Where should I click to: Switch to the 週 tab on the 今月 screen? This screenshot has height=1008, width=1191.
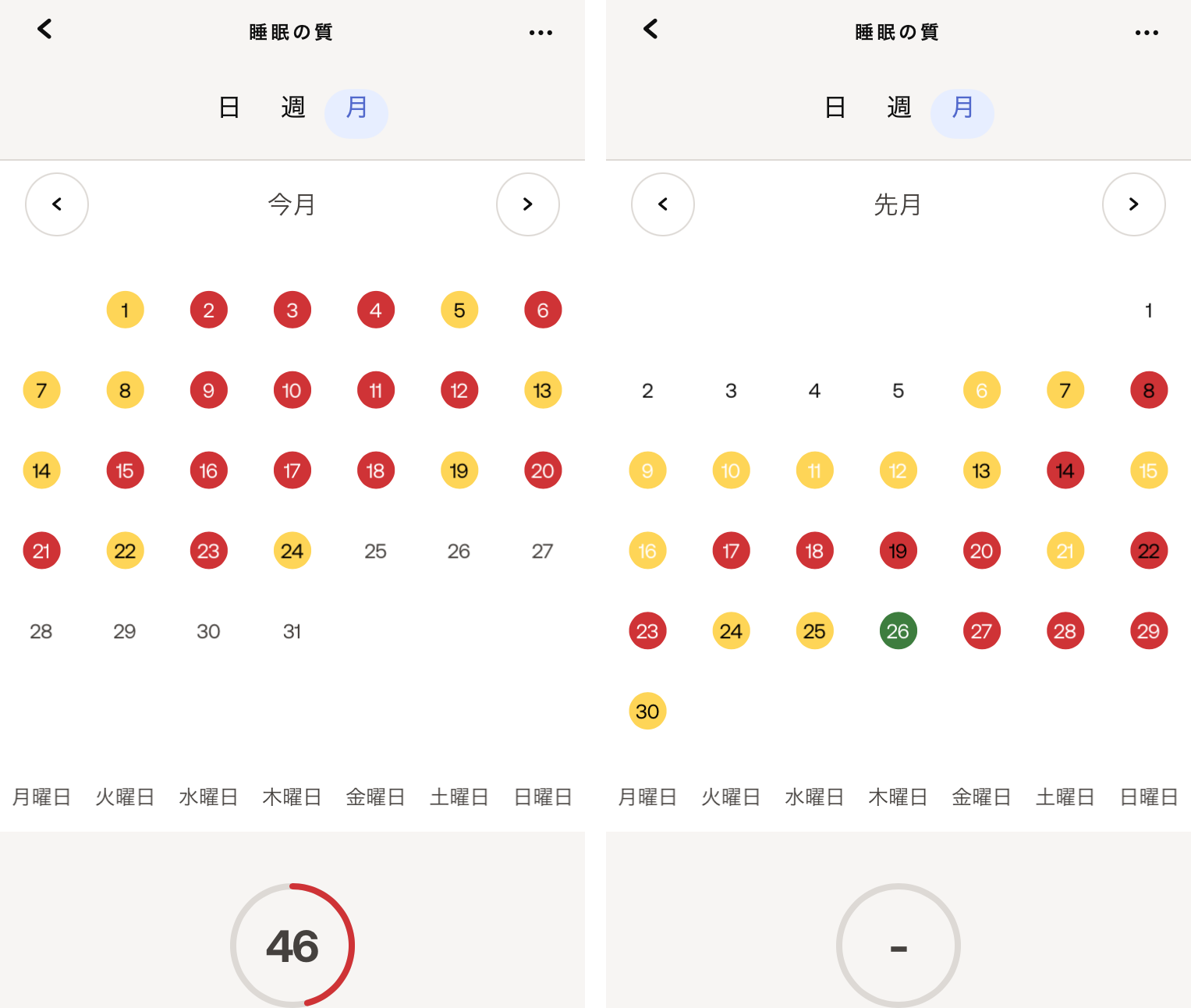click(293, 108)
